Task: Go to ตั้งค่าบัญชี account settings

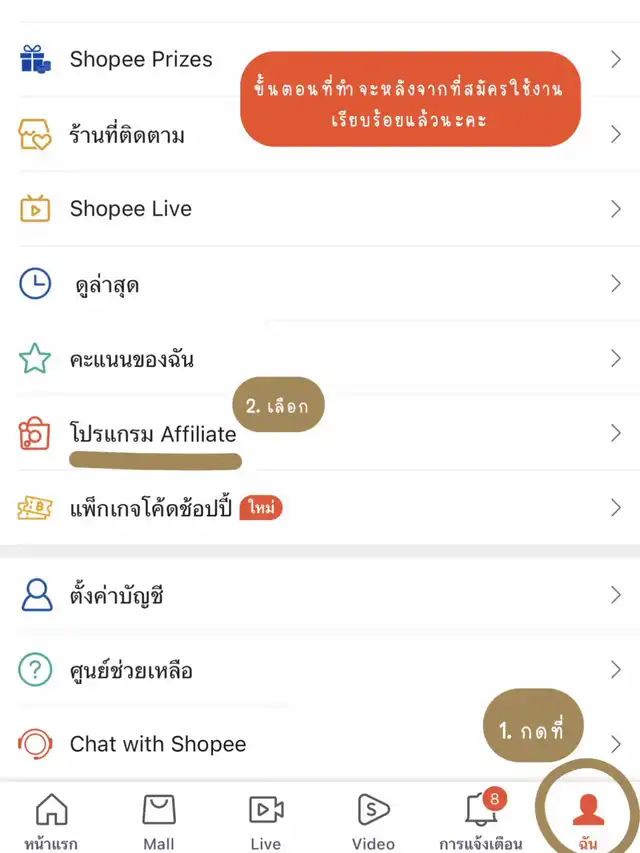Action: 116,597
